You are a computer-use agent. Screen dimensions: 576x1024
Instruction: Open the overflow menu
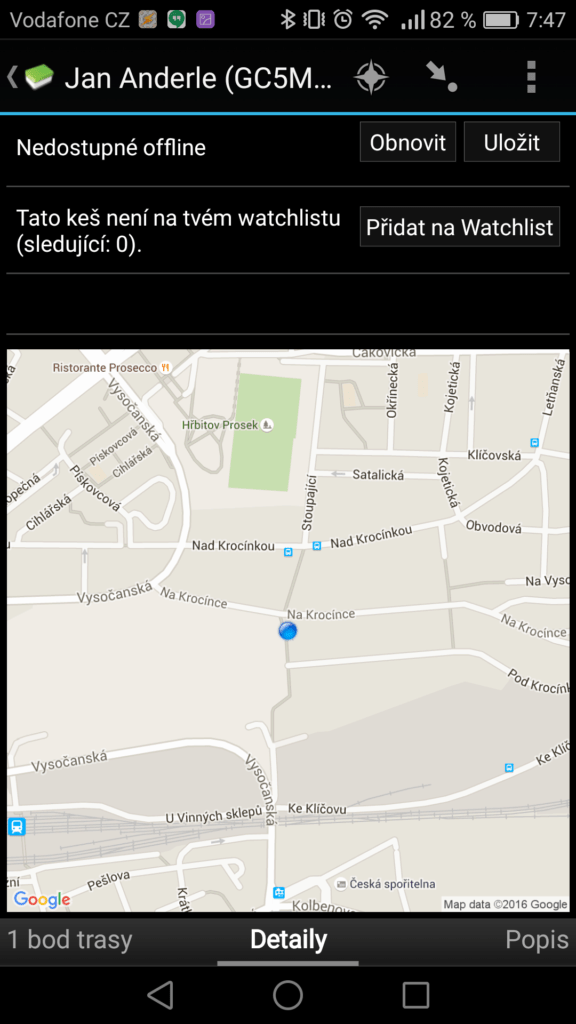tap(531, 78)
